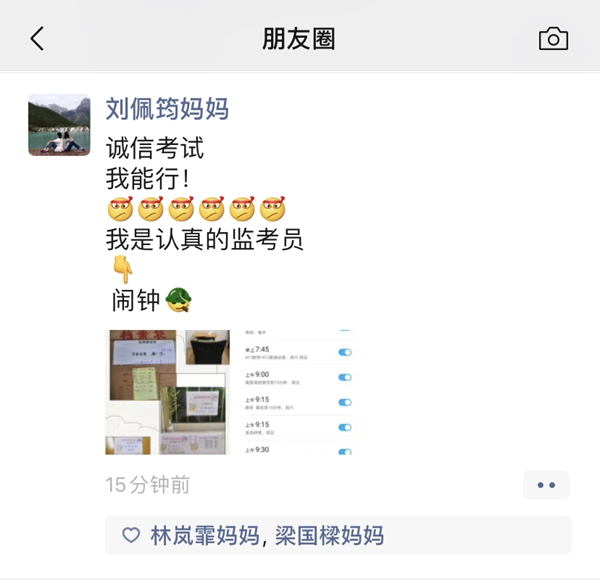Open the like and comment options button

click(x=546, y=485)
